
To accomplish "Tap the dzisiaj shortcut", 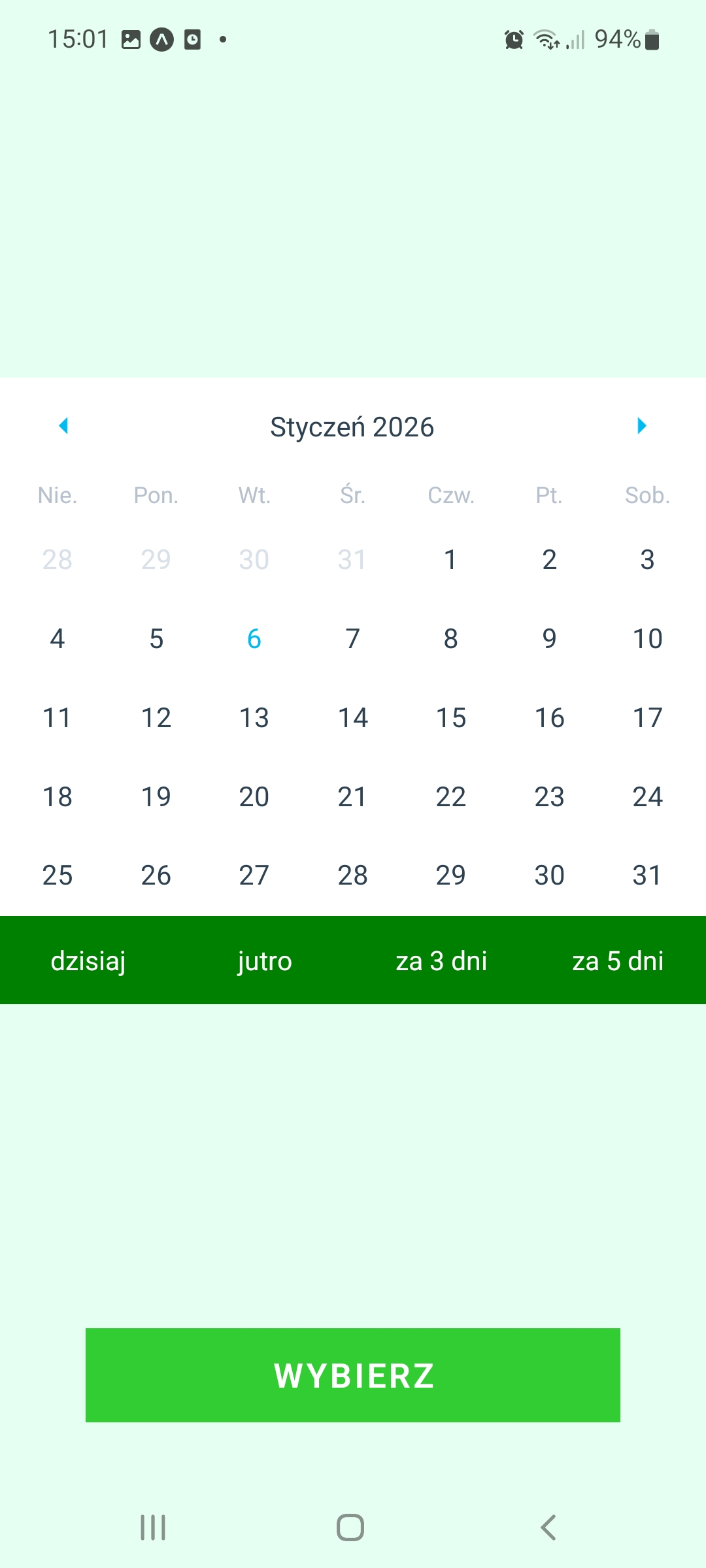I will (x=88, y=961).
